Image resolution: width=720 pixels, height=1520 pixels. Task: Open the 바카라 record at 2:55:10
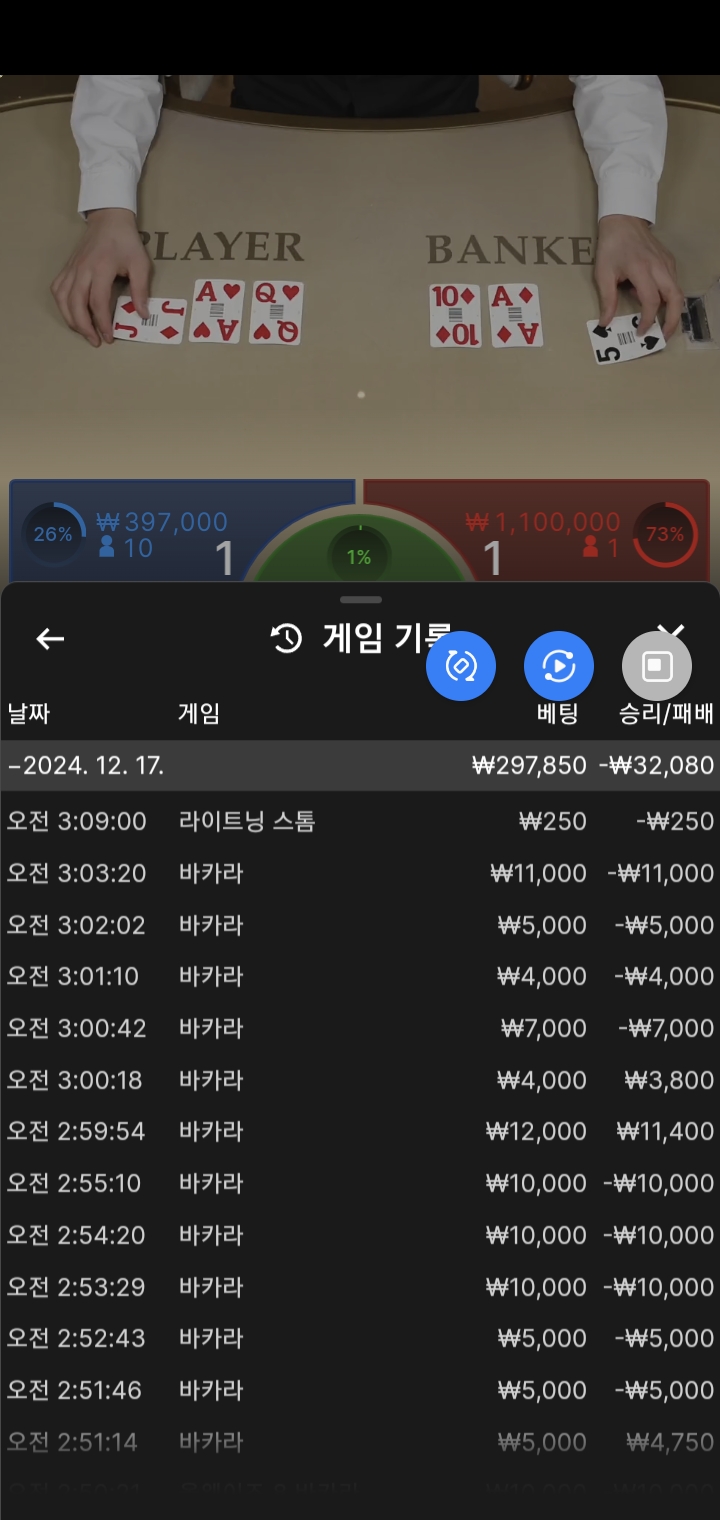[360, 1183]
